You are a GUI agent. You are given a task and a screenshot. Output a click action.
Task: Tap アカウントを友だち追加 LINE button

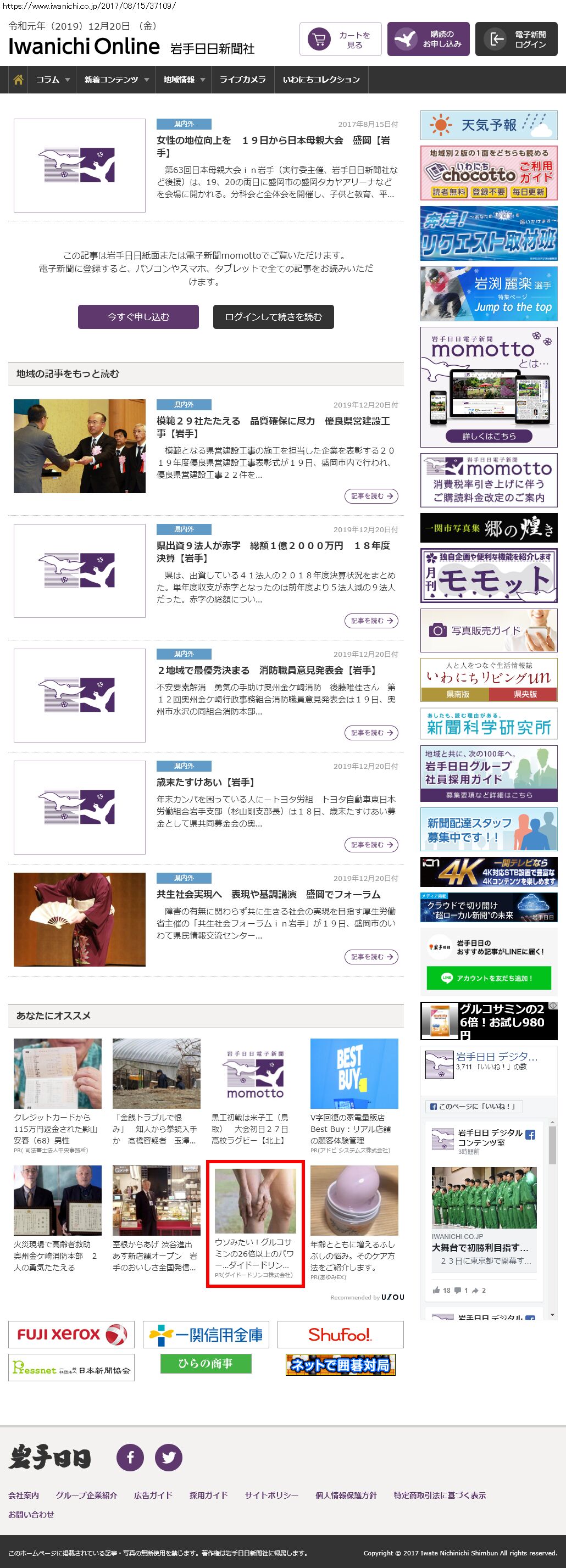[489, 978]
